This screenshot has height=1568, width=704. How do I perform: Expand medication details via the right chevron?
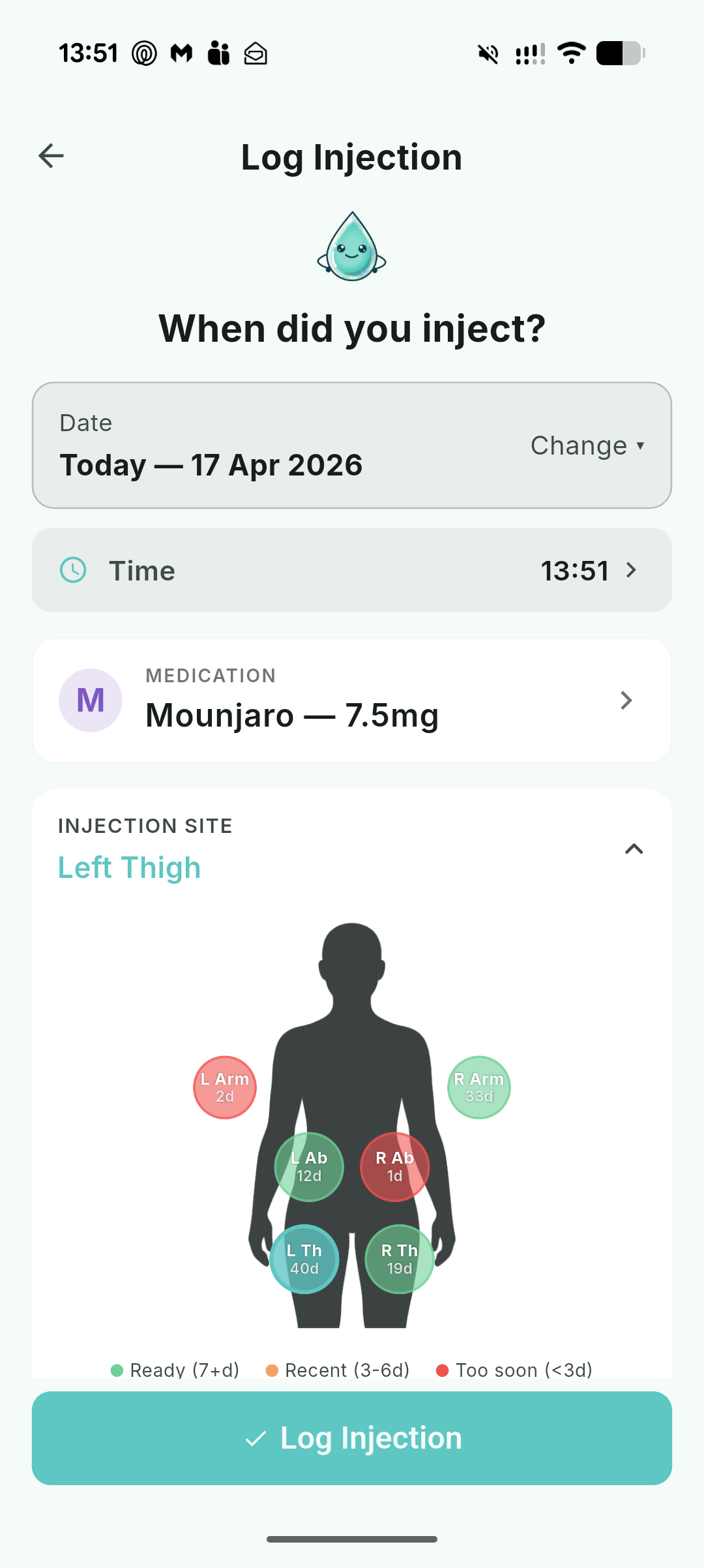pos(625,700)
